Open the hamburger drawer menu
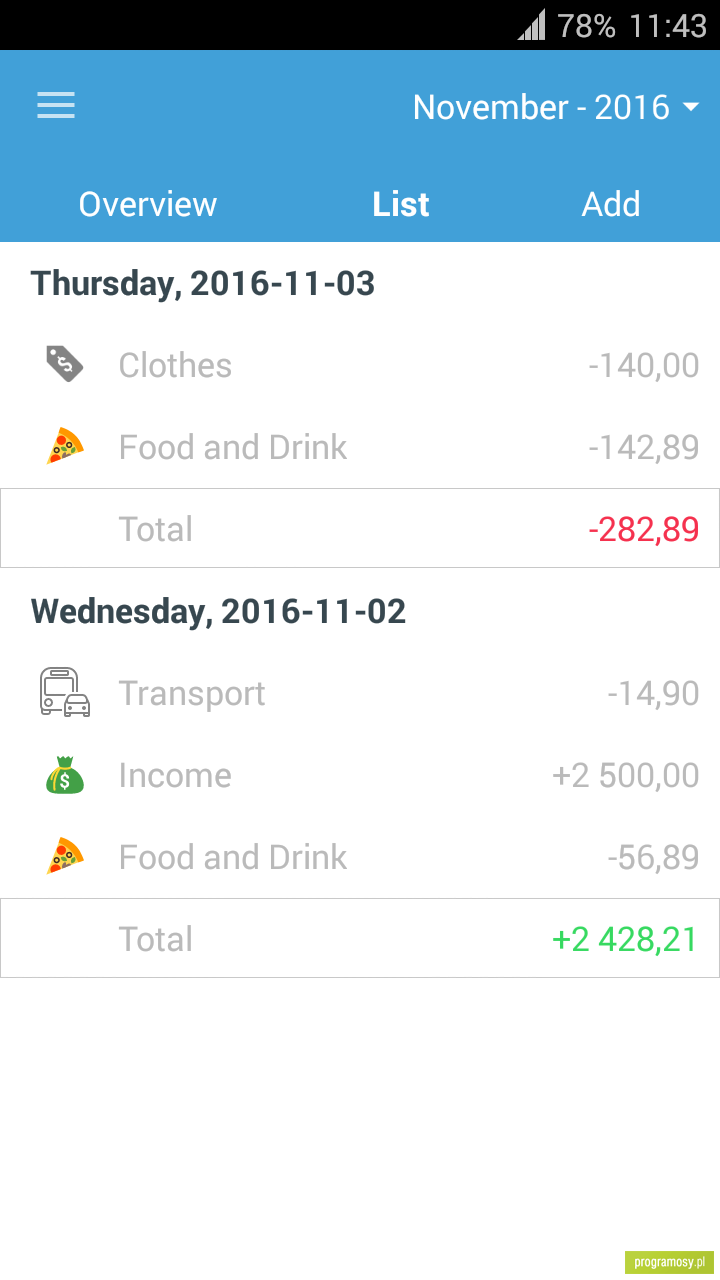Screen dimensions: 720x1280 56,106
